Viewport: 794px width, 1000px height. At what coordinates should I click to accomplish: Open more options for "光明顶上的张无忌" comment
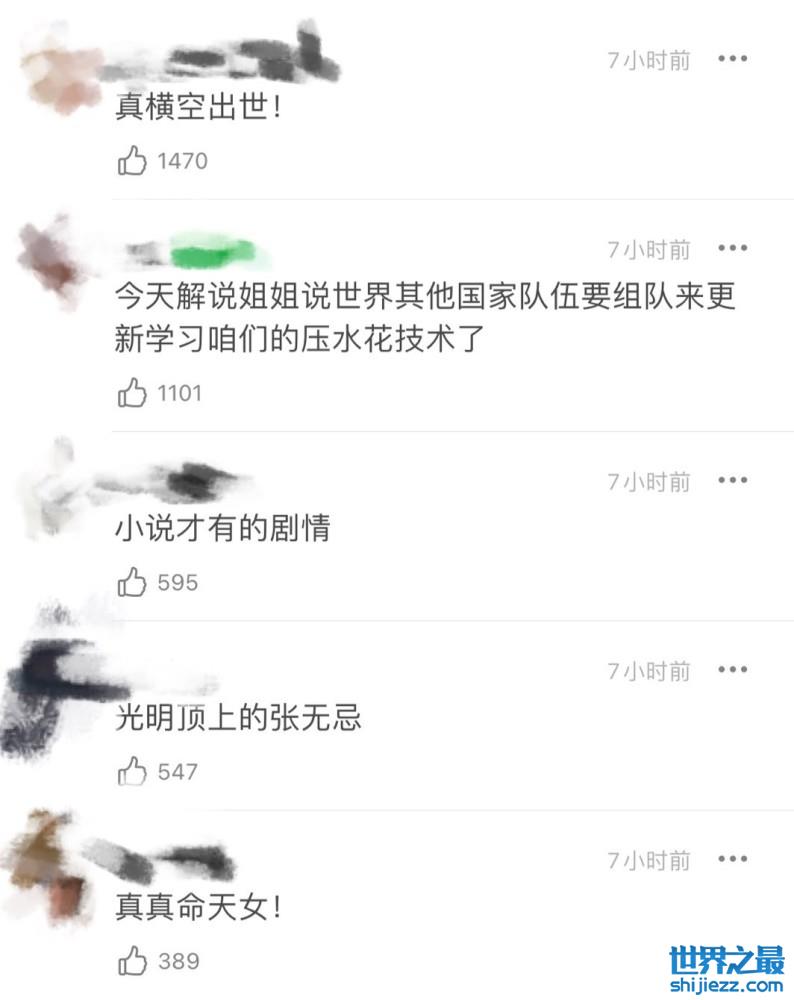click(x=732, y=670)
